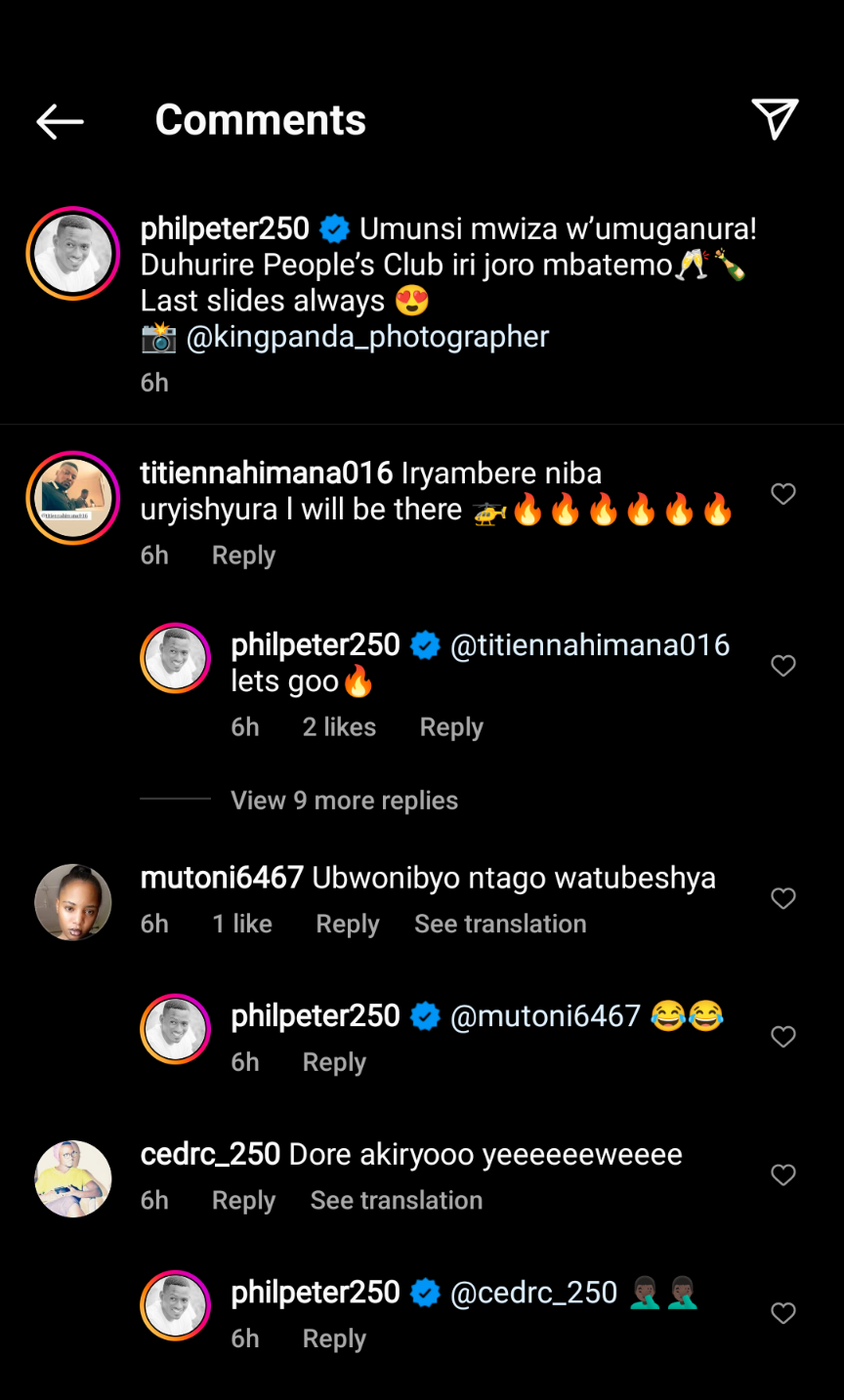Screen dimensions: 844x1400
Task: See translation of cedrc_250's comment
Action: 397,1201
